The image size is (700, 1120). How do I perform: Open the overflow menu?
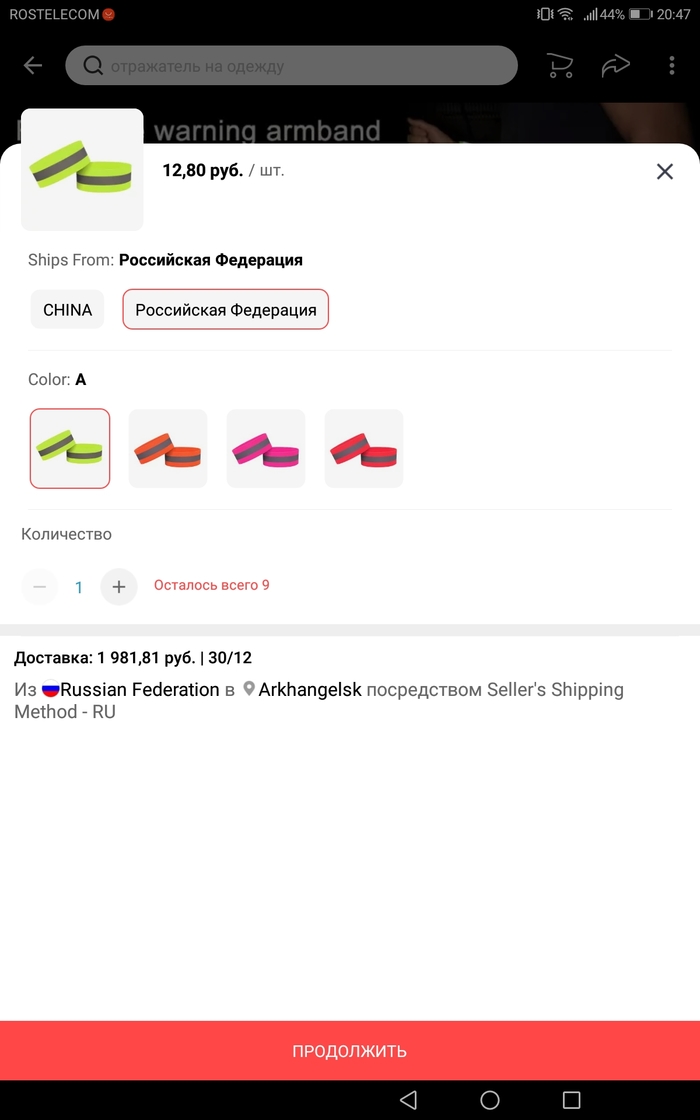pyautogui.click(x=671, y=66)
